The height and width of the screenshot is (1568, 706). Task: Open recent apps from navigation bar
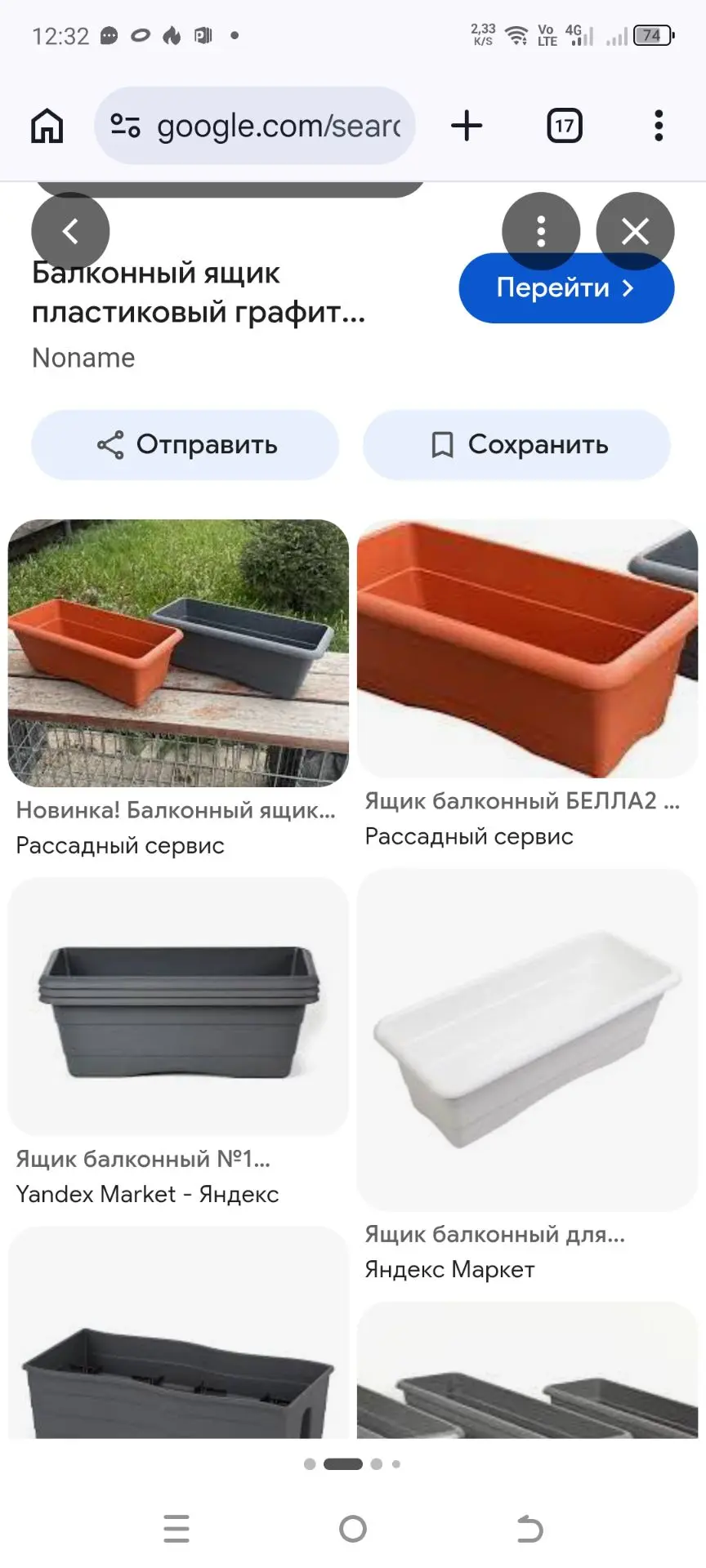click(176, 1528)
